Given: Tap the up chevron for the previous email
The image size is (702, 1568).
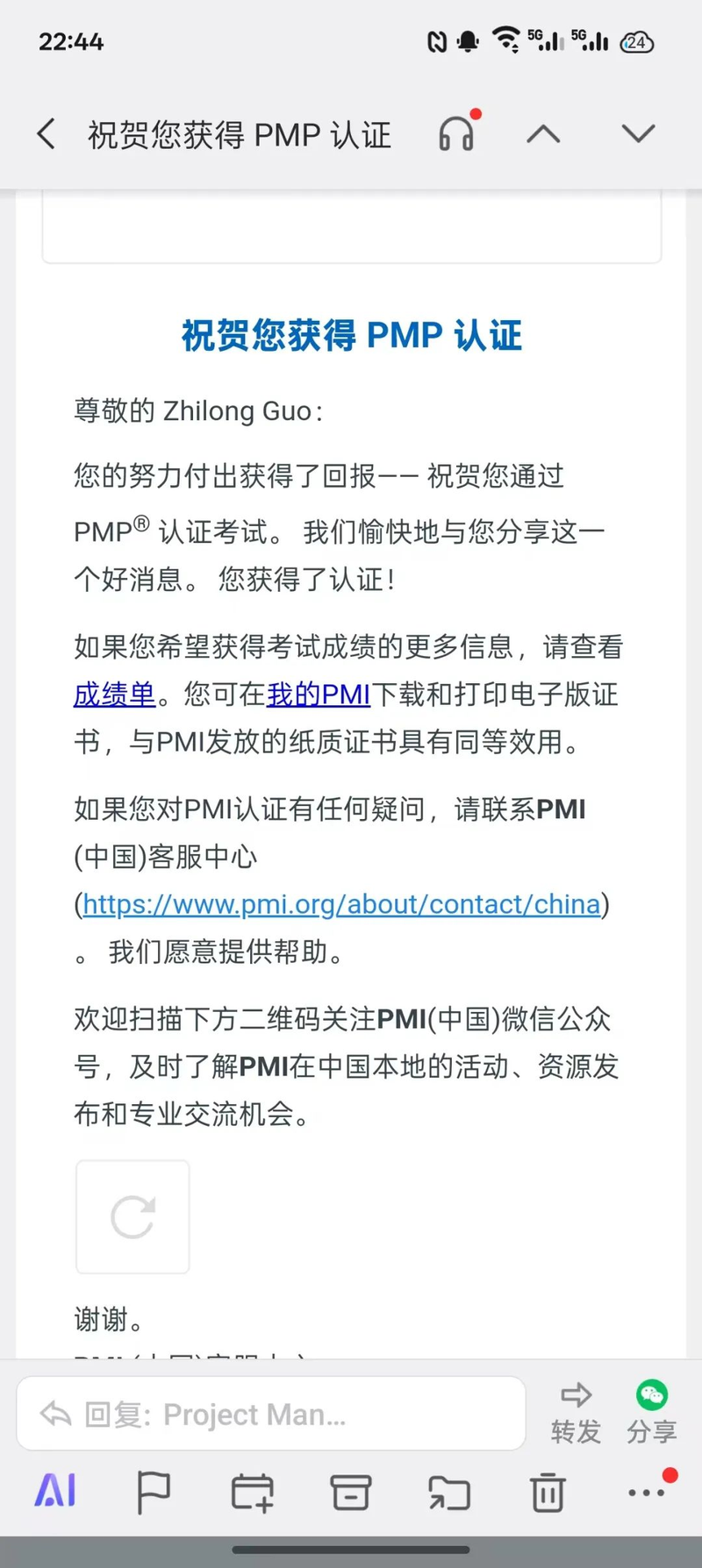Looking at the screenshot, I should pyautogui.click(x=543, y=133).
